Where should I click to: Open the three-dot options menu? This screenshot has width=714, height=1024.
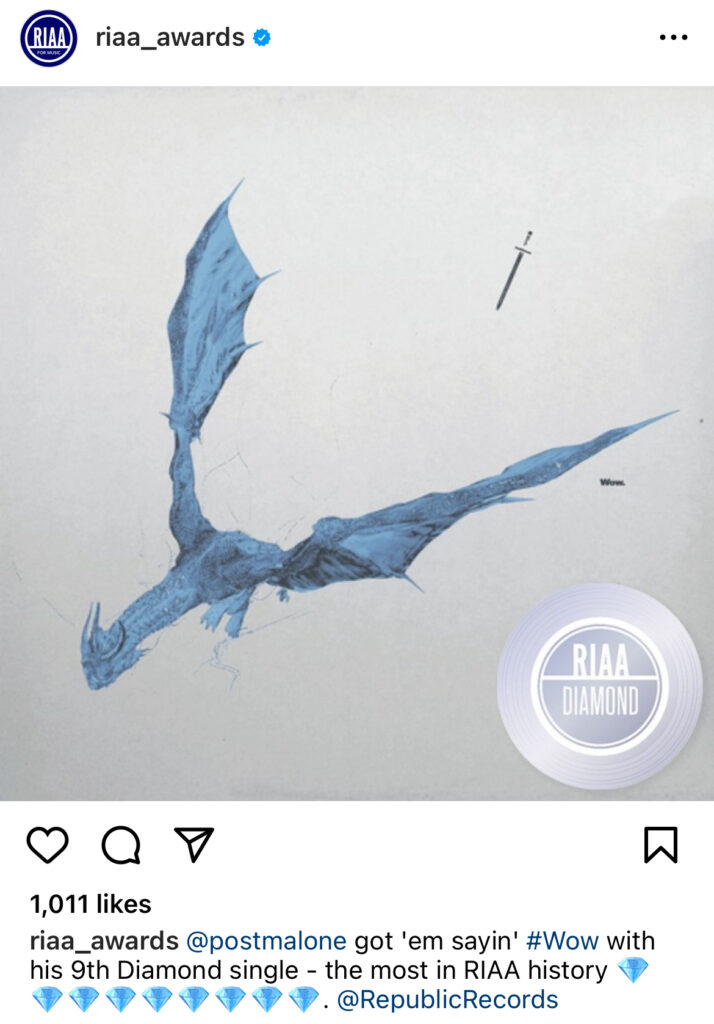673,38
